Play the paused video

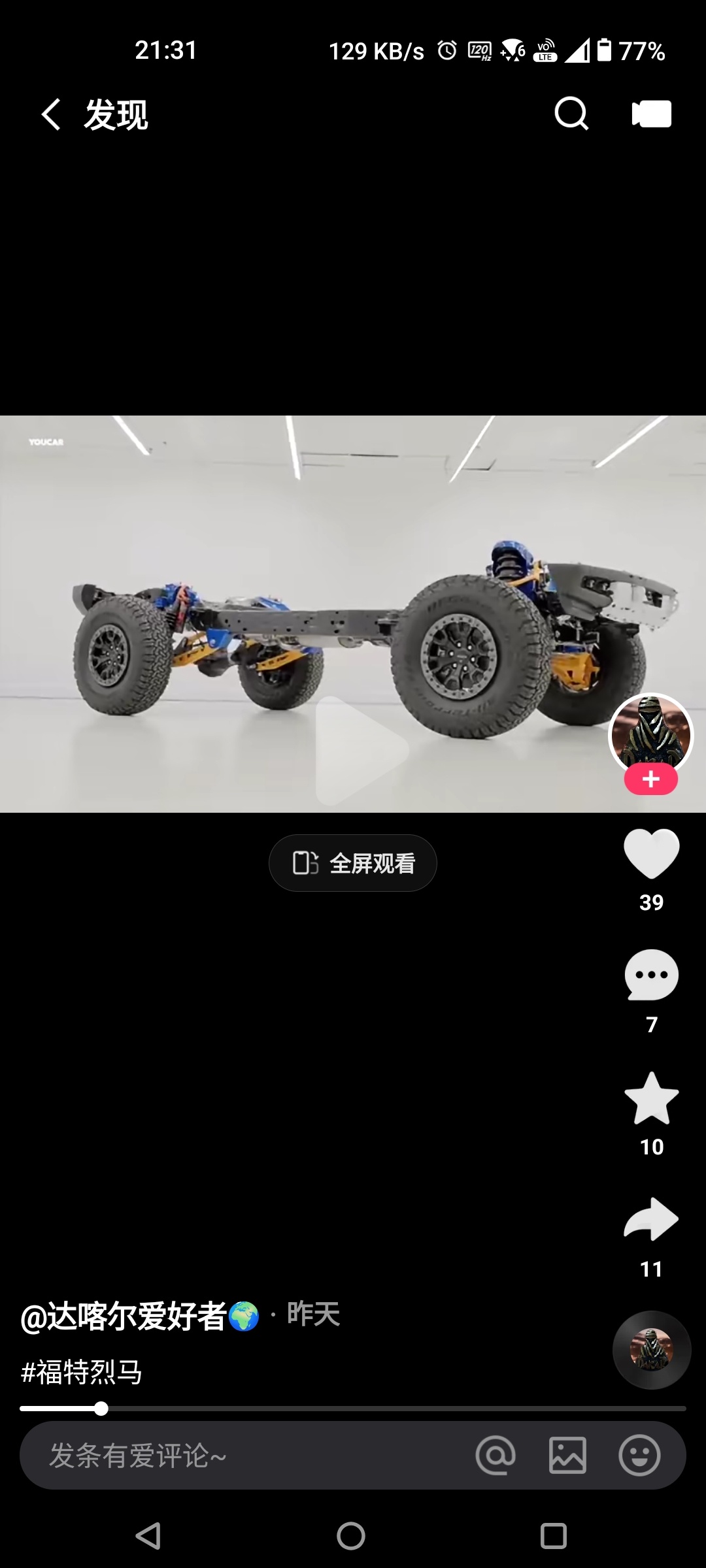click(361, 750)
